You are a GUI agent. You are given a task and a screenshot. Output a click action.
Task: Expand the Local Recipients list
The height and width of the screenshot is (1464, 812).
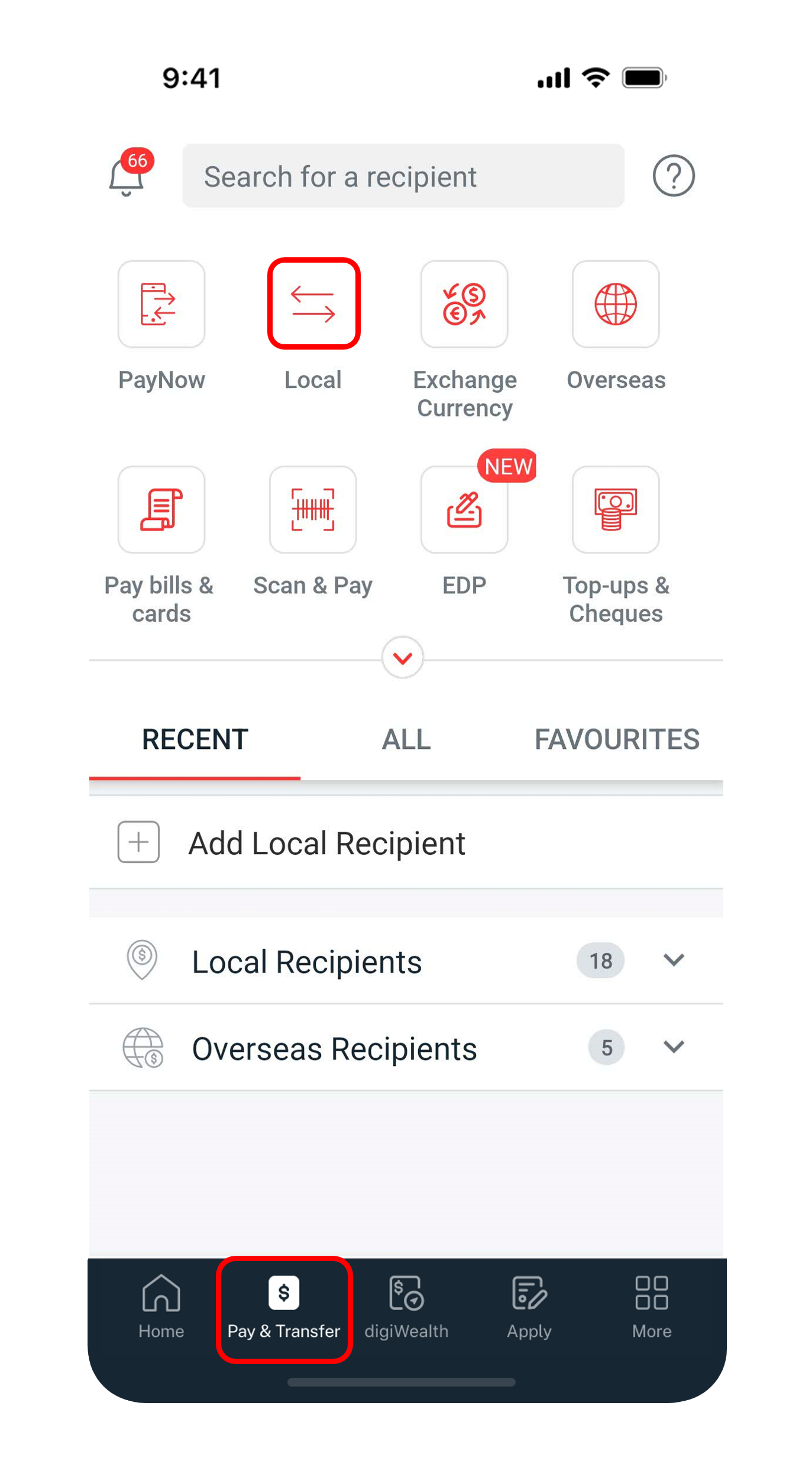tap(674, 961)
